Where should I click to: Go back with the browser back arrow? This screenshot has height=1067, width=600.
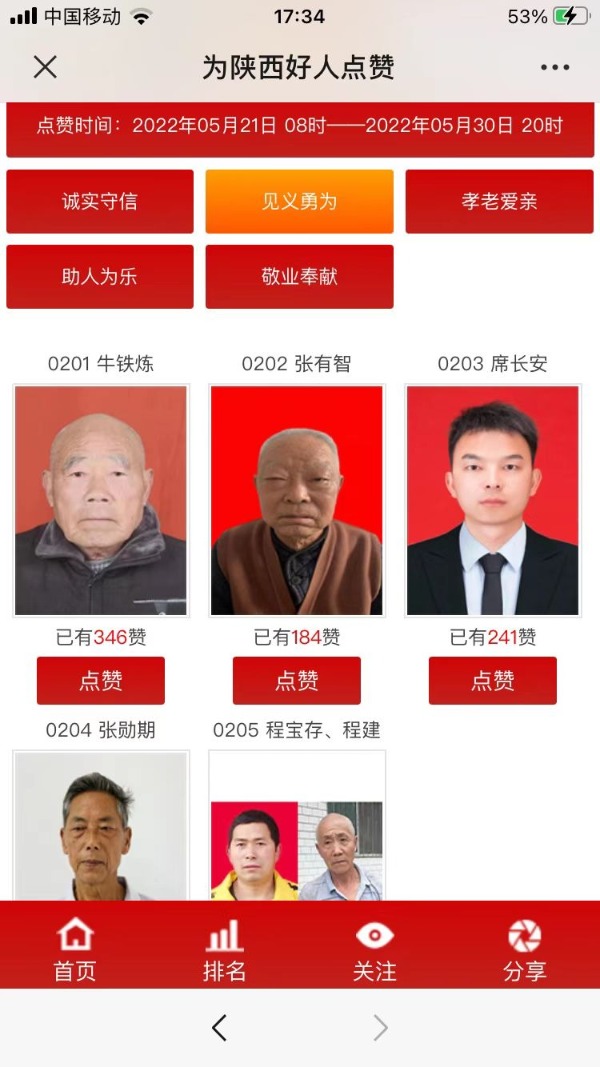pyautogui.click(x=220, y=1027)
